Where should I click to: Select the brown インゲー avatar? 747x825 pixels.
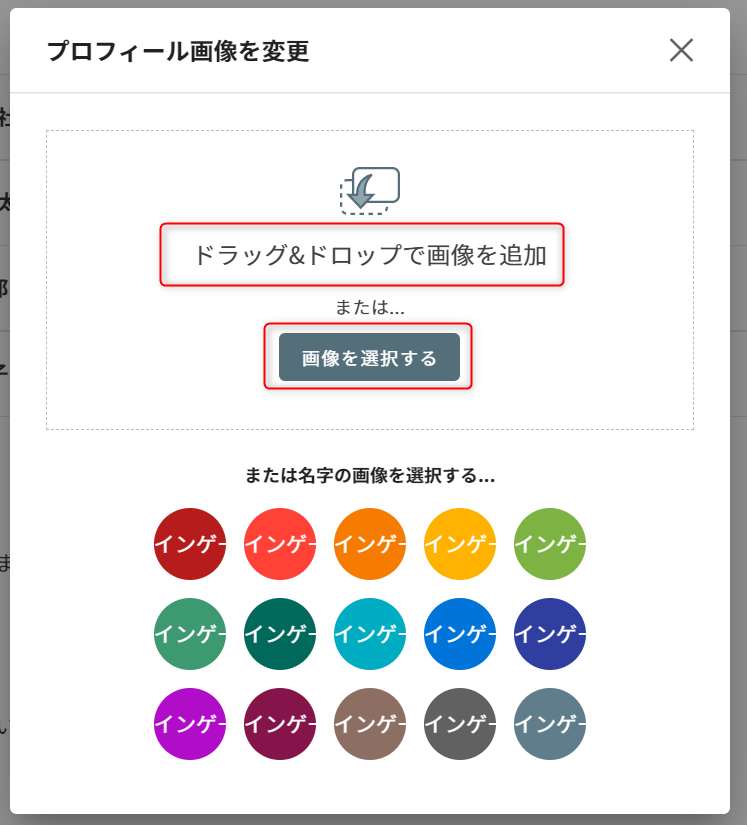click(370, 724)
